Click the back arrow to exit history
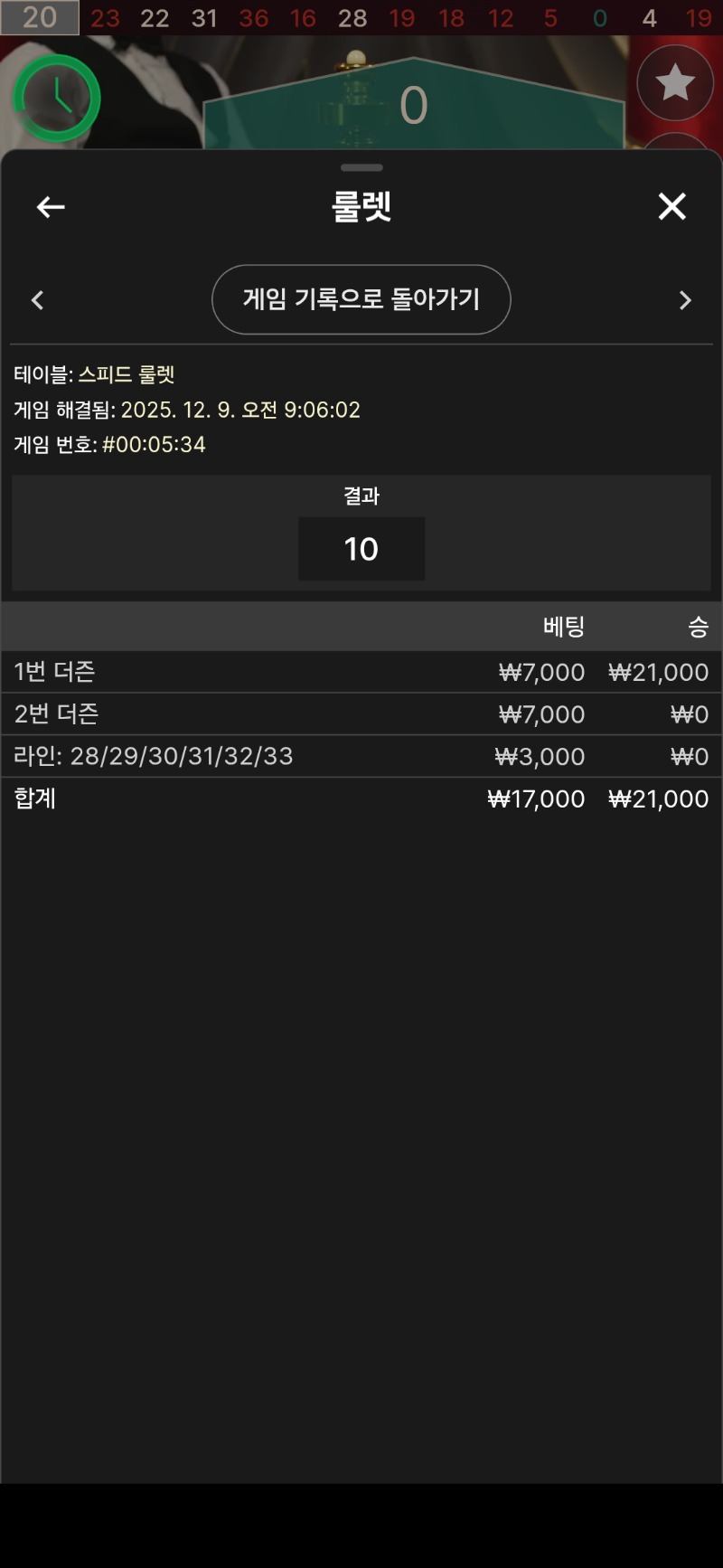The height and width of the screenshot is (1568, 723). click(x=50, y=206)
